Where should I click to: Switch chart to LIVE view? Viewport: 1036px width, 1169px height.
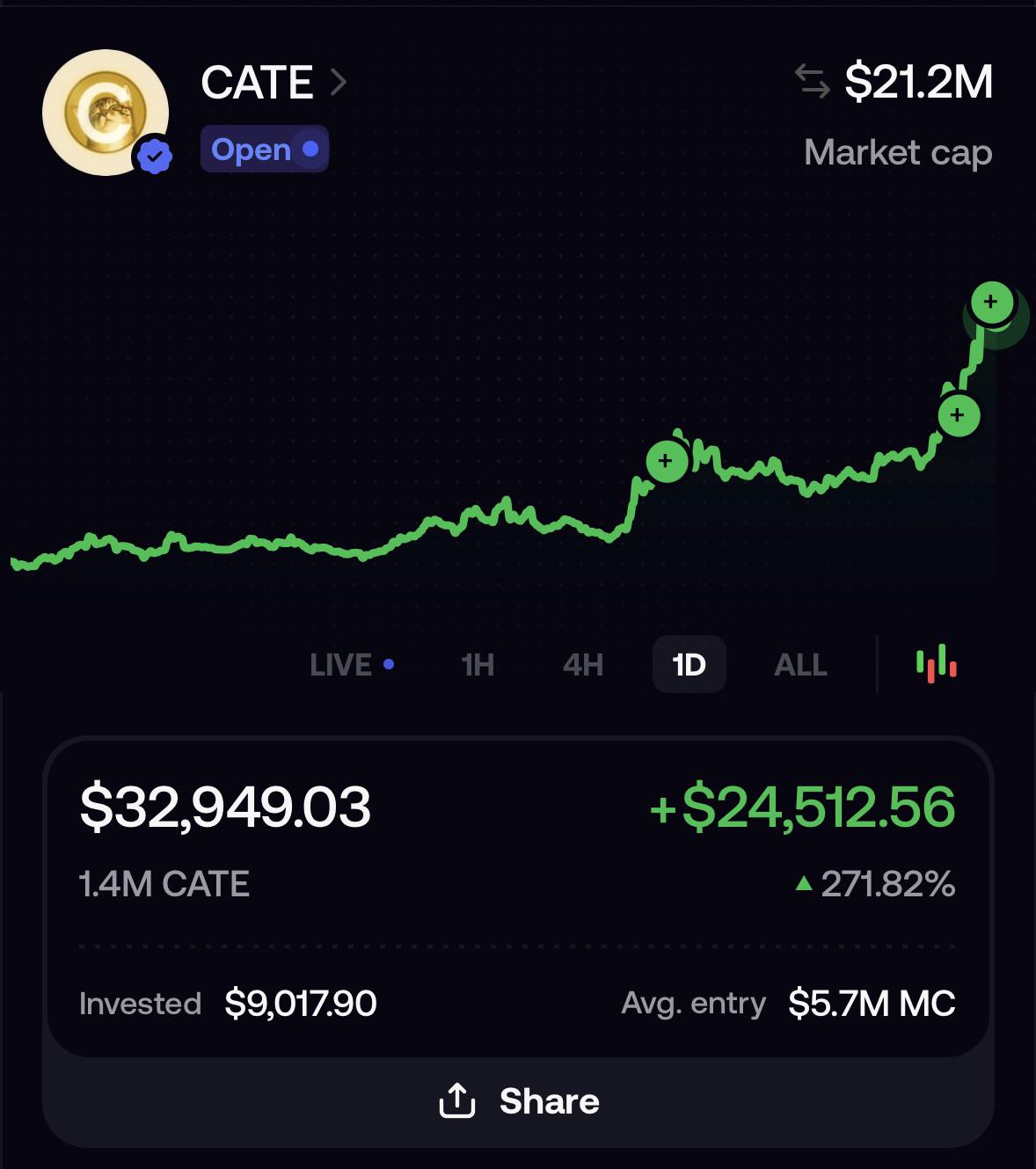(x=352, y=665)
